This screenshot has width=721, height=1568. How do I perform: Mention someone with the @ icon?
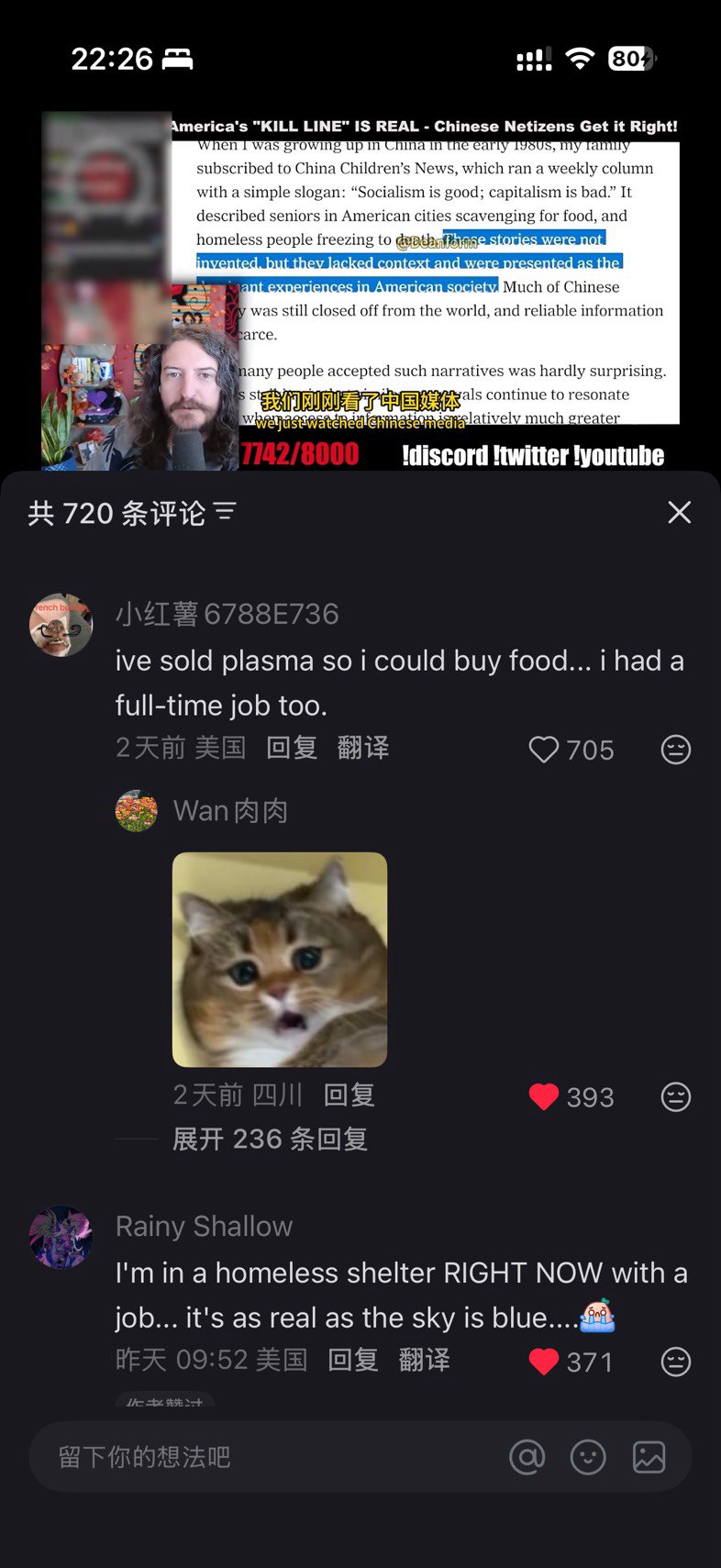pyautogui.click(x=527, y=1457)
